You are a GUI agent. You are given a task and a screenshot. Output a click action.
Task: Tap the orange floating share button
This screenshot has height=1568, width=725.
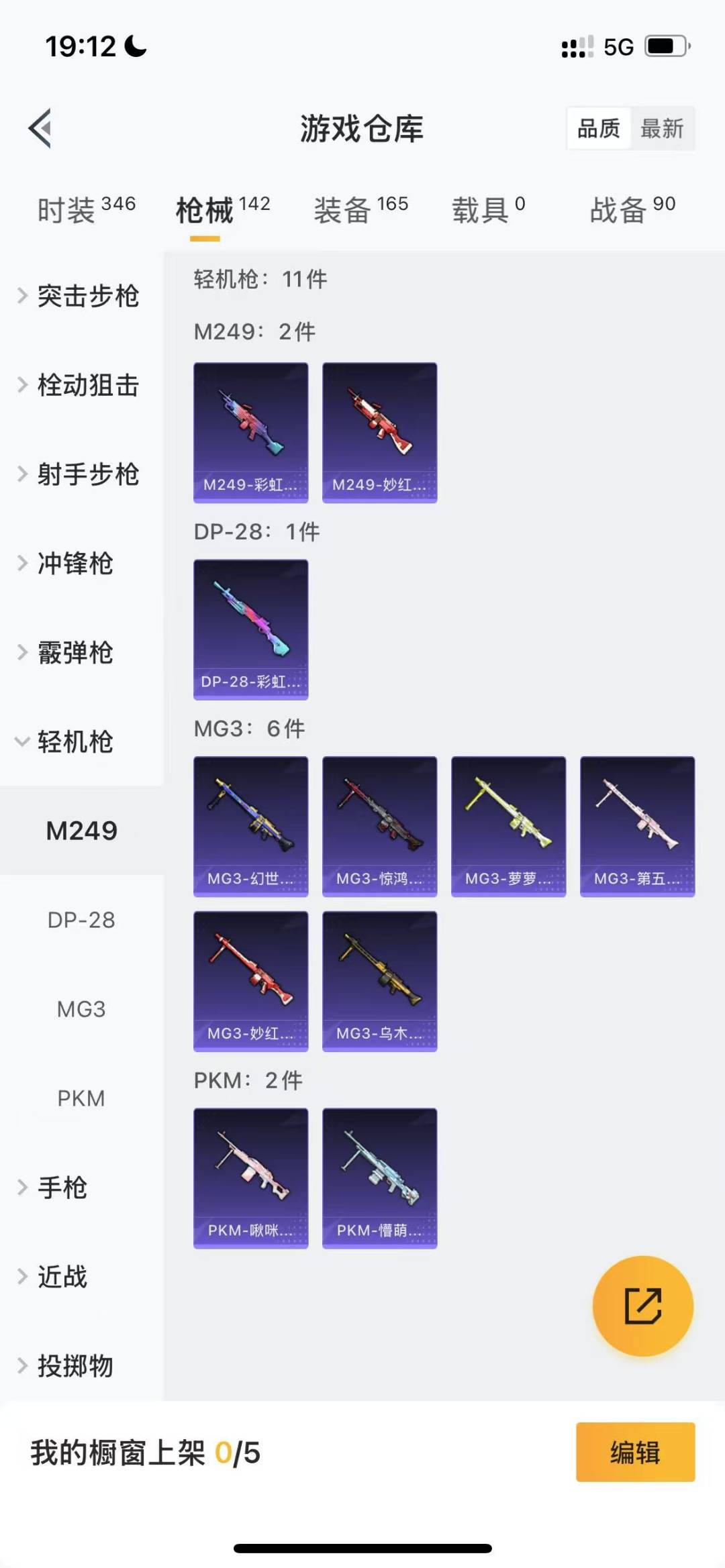click(642, 1306)
